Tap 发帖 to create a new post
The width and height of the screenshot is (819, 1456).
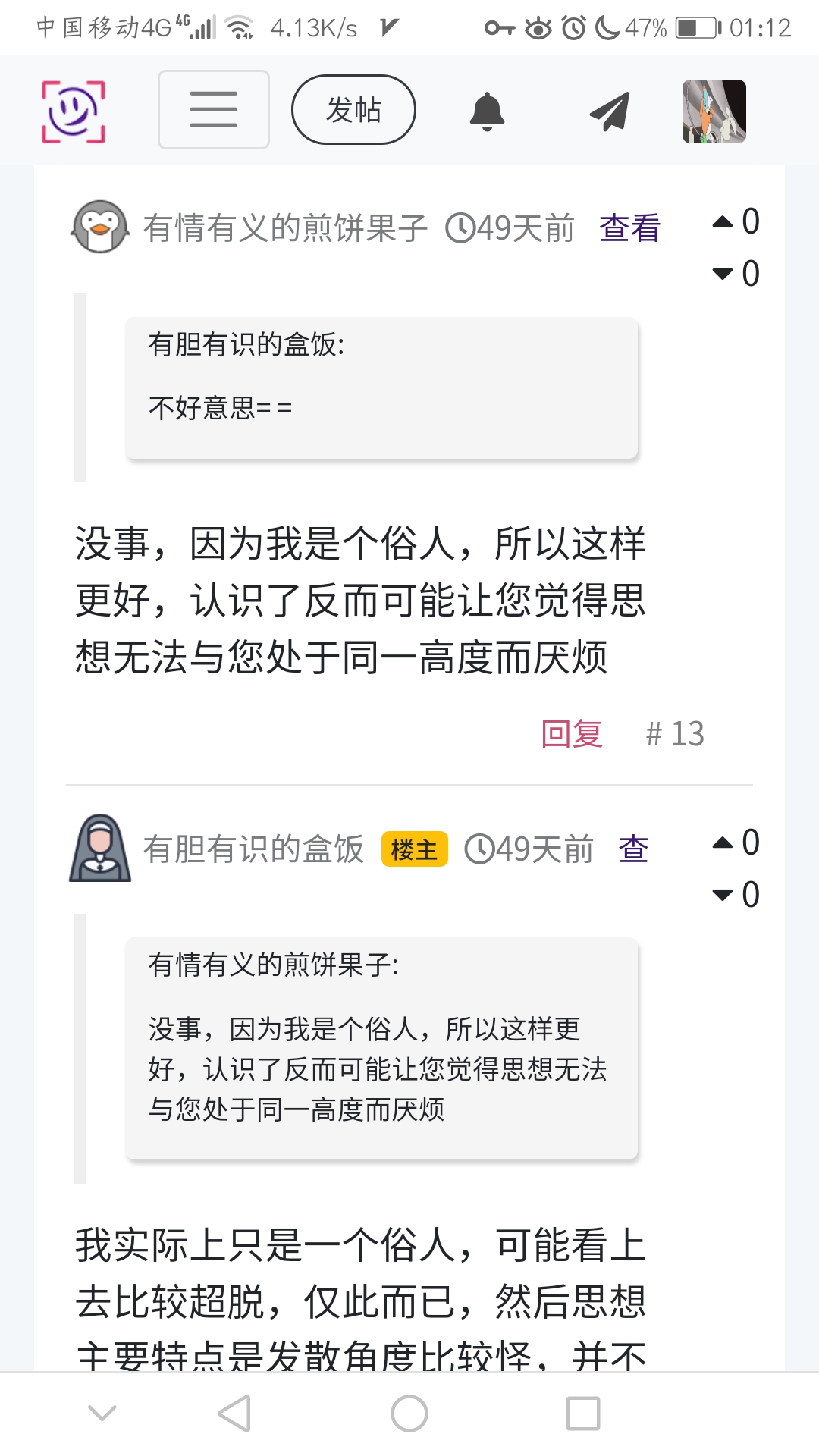pyautogui.click(x=353, y=109)
